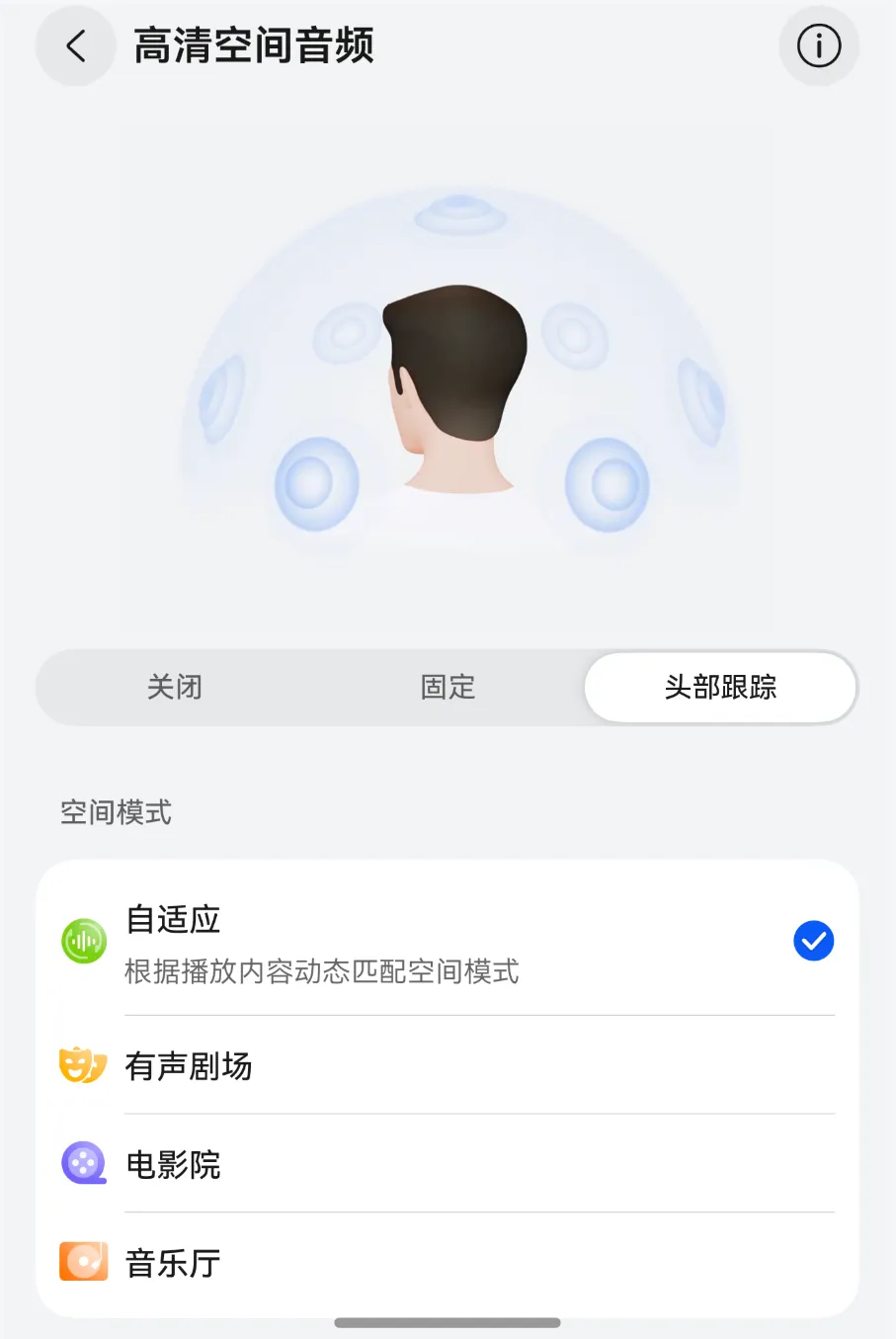Open the info icon
This screenshot has width=896, height=1339.
coord(818,45)
